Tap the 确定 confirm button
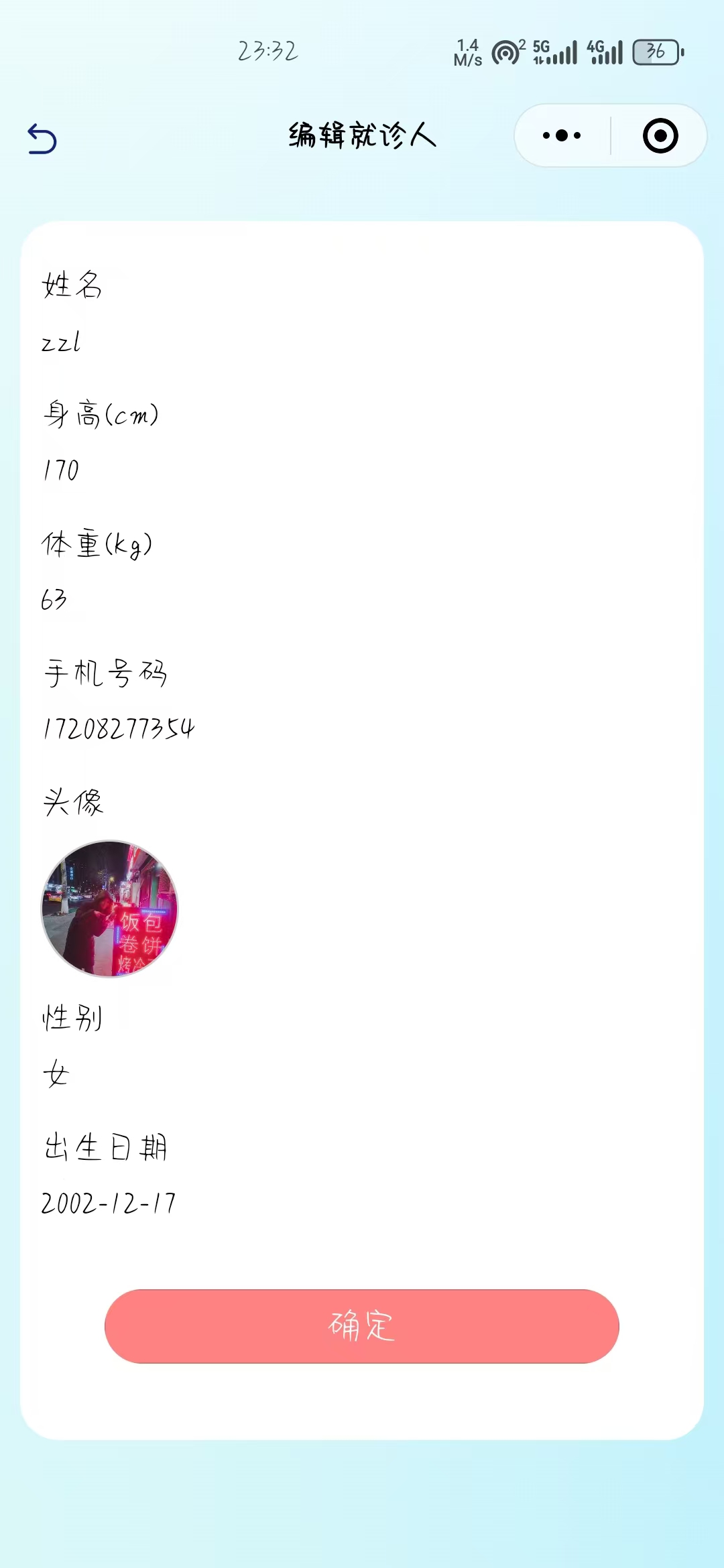The height and width of the screenshot is (1568, 724). 361,1326
